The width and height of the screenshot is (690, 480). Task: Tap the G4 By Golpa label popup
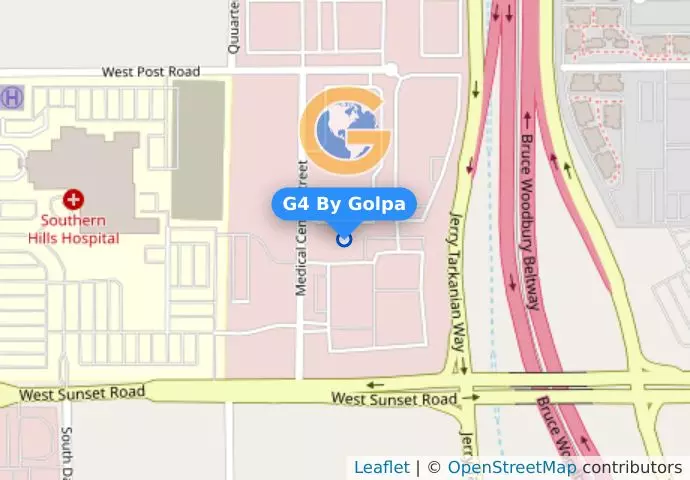tap(344, 204)
